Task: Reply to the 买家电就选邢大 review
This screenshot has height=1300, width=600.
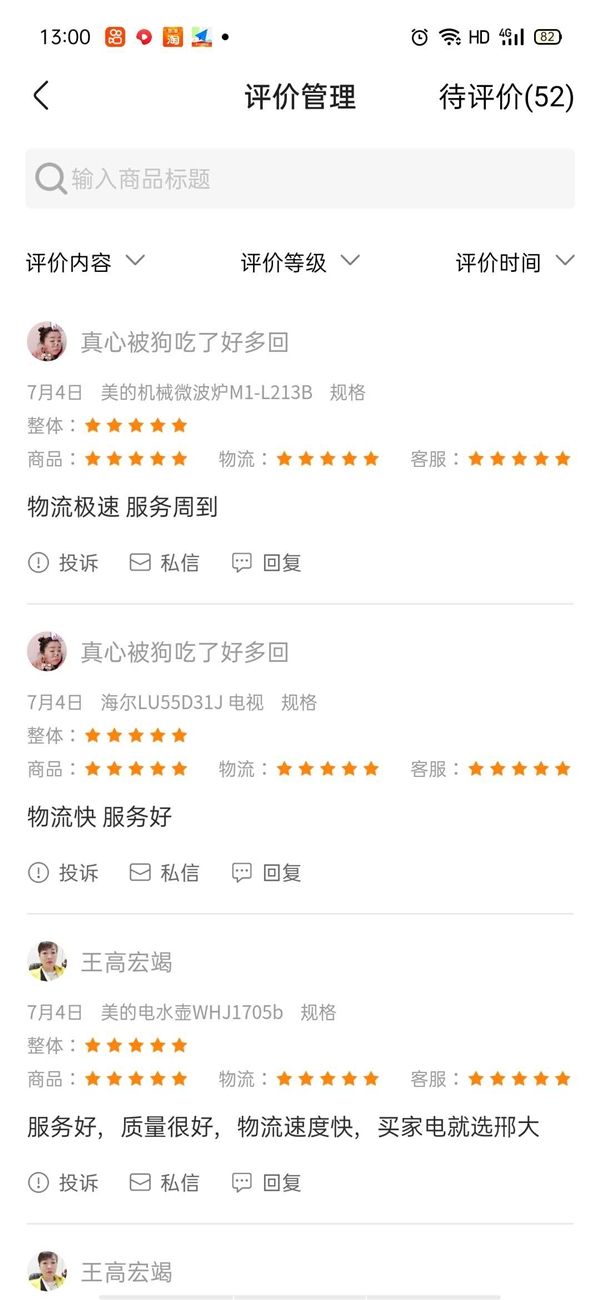Action: pos(267,1183)
